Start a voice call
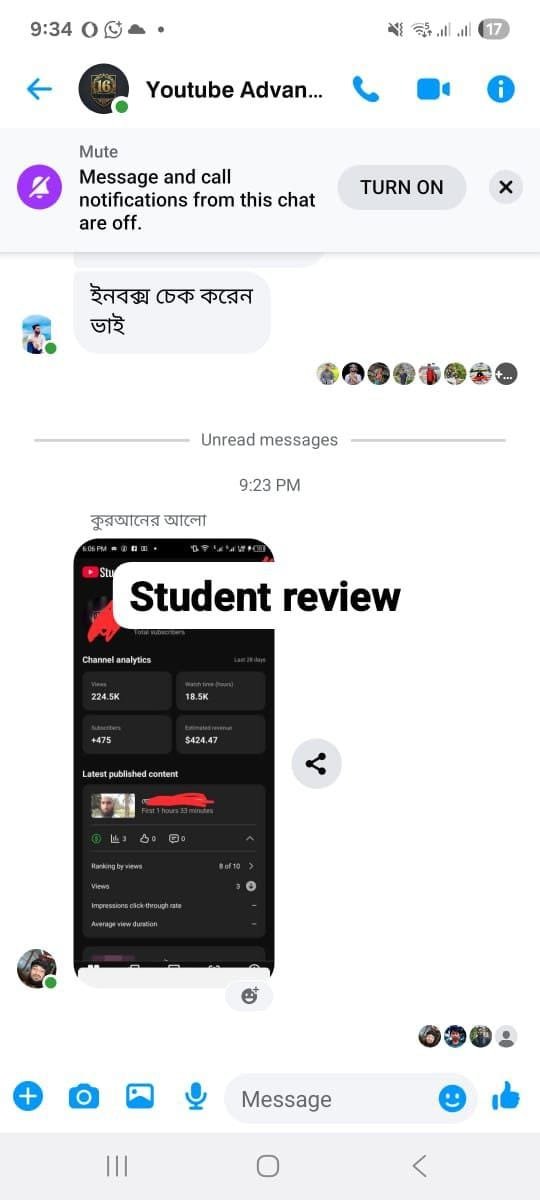540x1200 pixels. coord(366,89)
